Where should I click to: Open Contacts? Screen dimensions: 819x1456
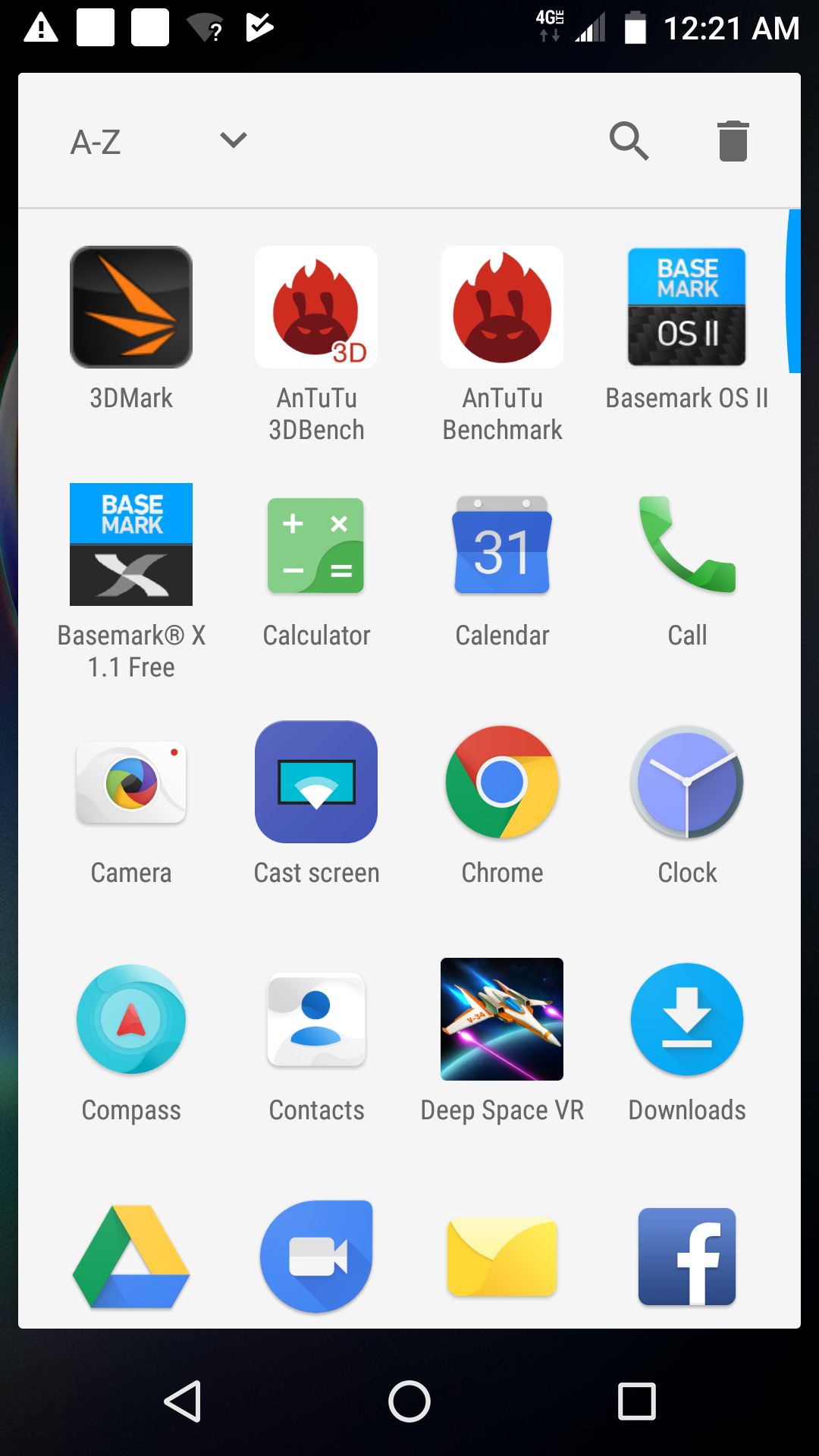pos(316,1019)
